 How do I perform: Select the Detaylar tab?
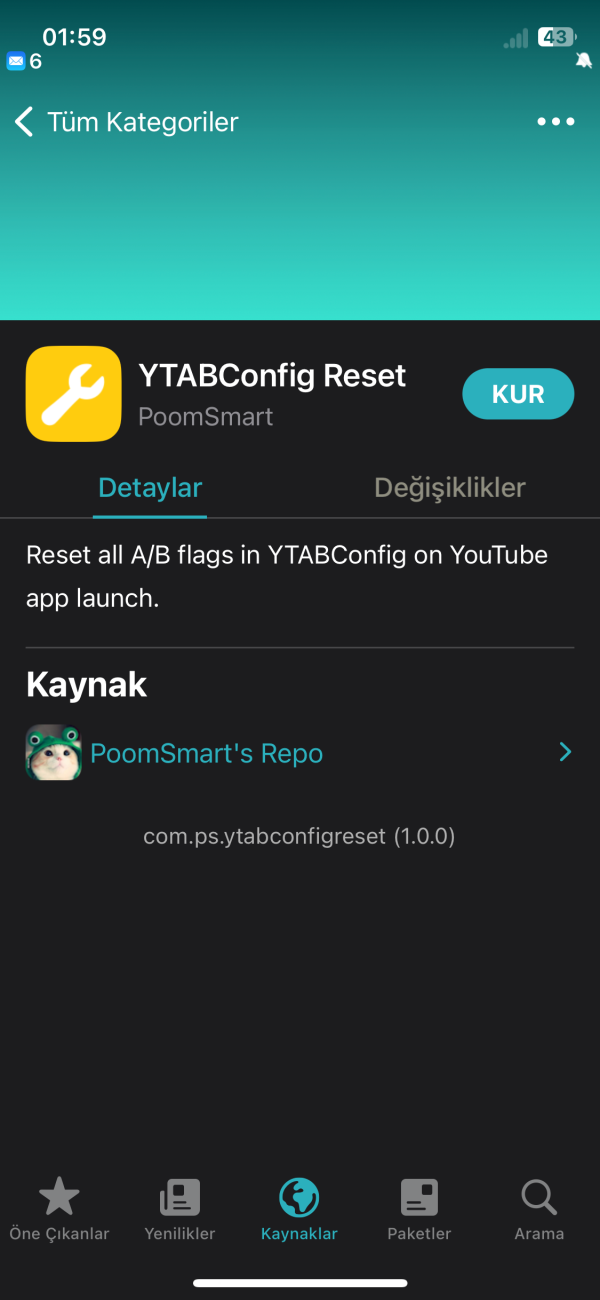pyautogui.click(x=150, y=488)
